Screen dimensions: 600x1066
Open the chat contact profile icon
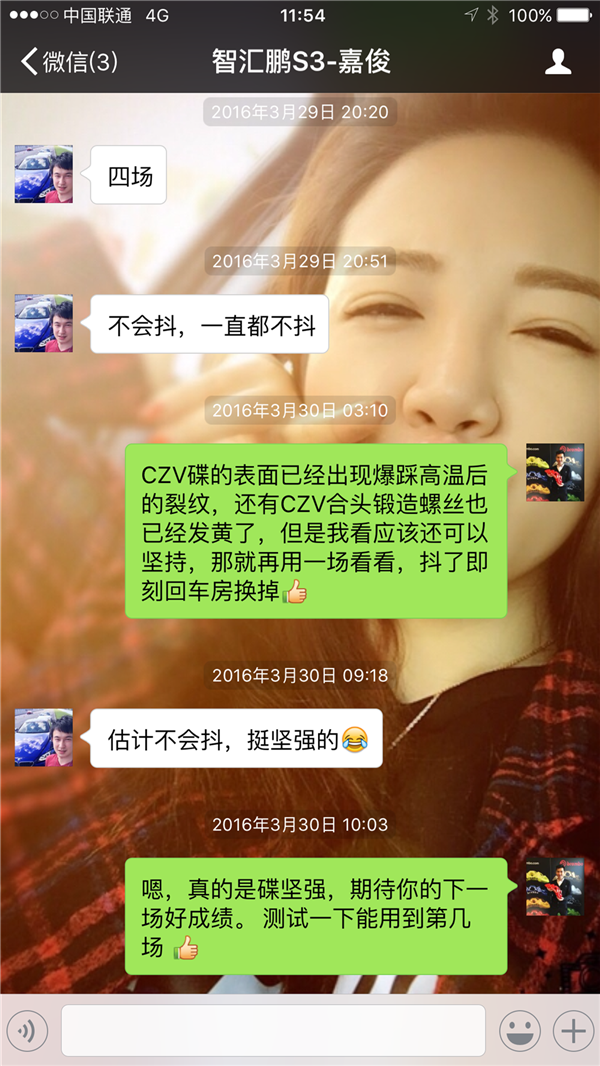pyautogui.click(x=558, y=62)
